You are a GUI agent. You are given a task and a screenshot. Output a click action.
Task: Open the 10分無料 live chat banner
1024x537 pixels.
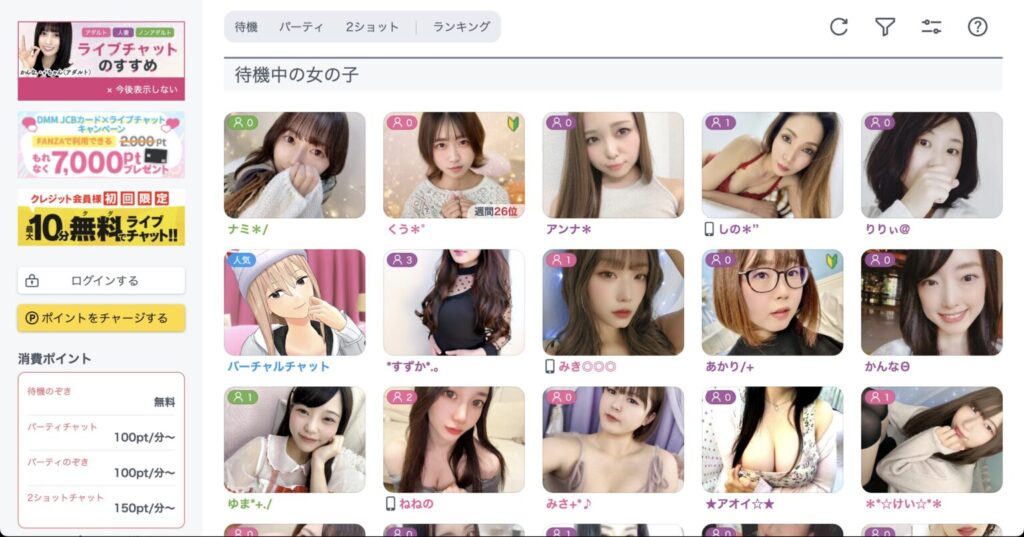tap(101, 217)
